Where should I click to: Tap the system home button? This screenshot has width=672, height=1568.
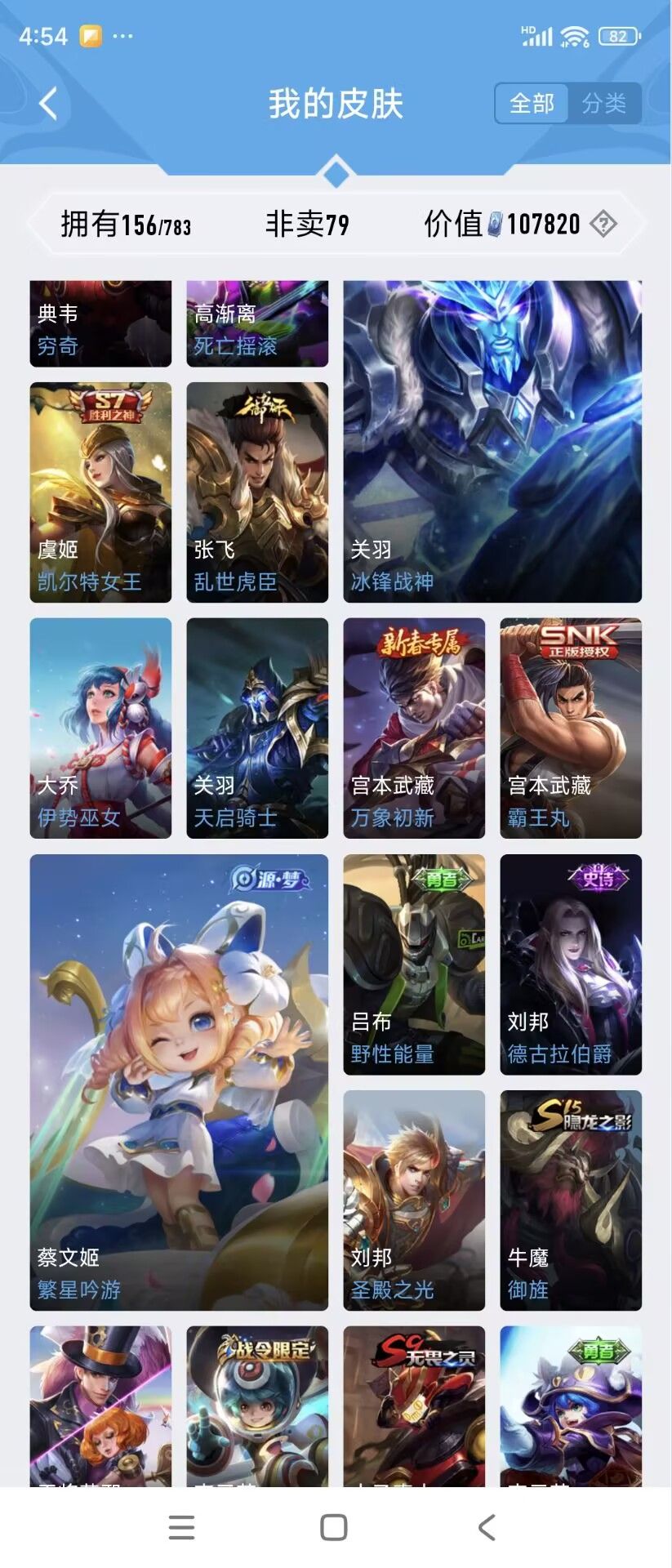334,1527
